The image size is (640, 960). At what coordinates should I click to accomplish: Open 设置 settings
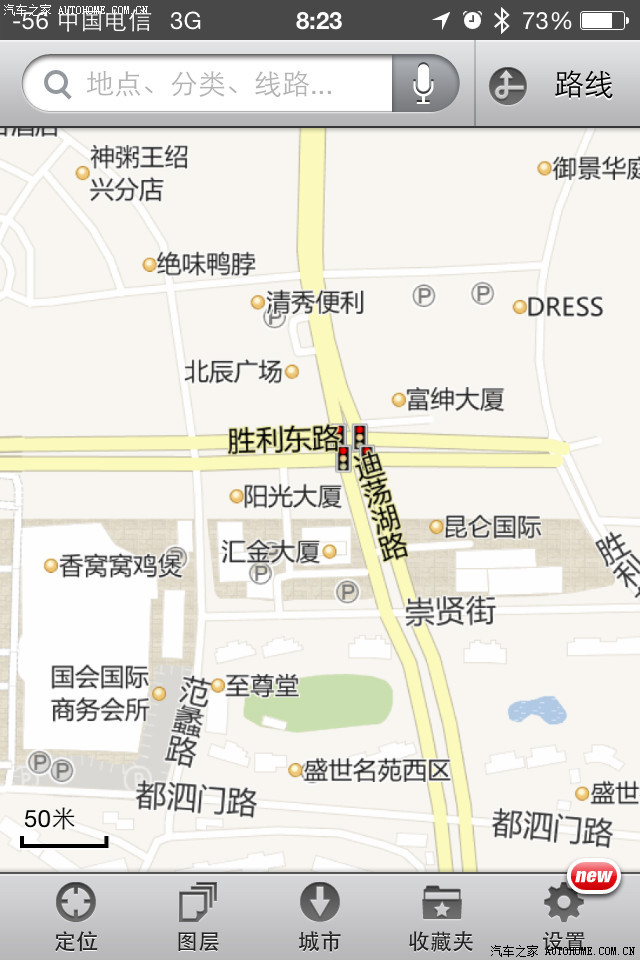tap(563, 915)
